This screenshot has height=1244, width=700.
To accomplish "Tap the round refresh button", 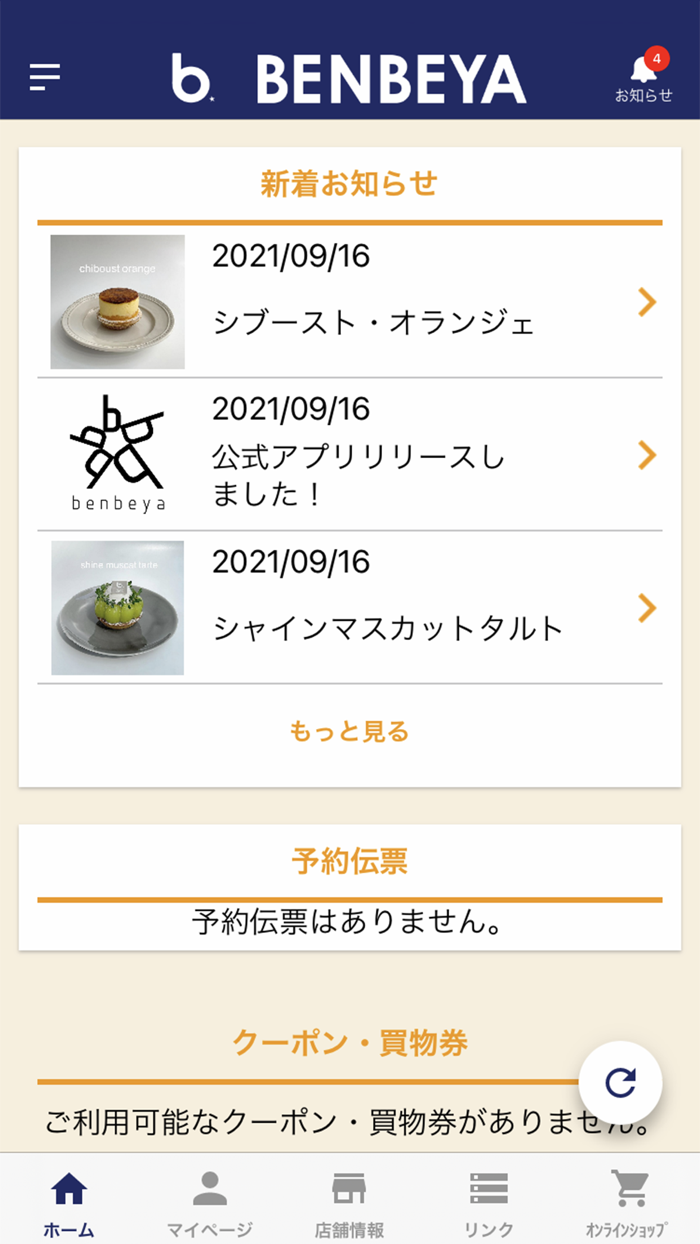I will coord(620,1083).
